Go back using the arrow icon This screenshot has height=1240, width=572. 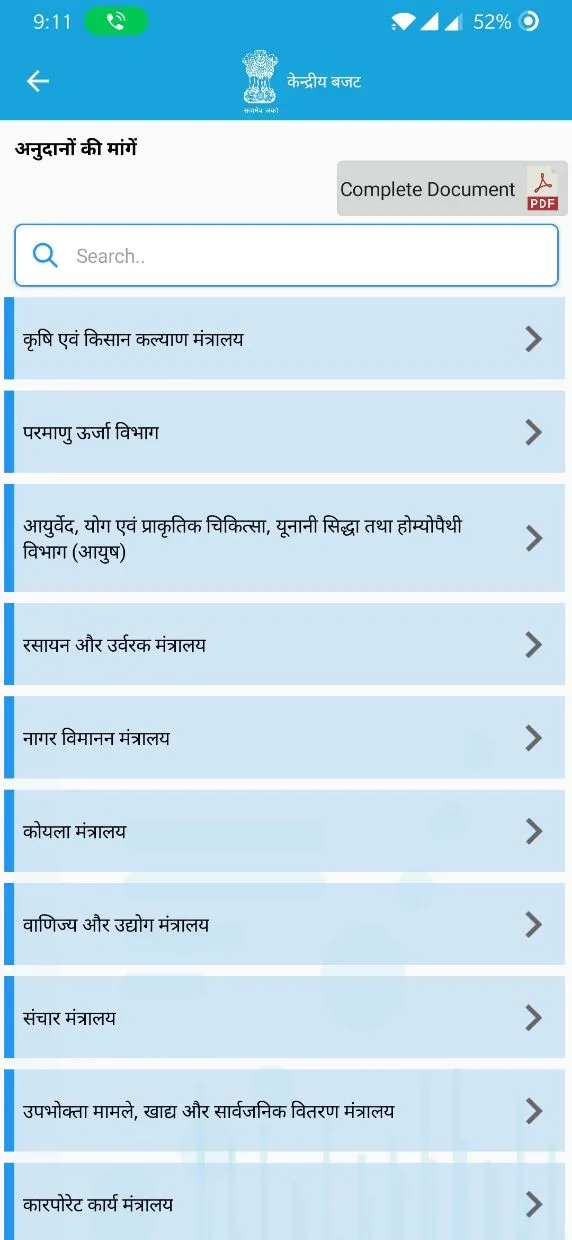pyautogui.click(x=38, y=81)
